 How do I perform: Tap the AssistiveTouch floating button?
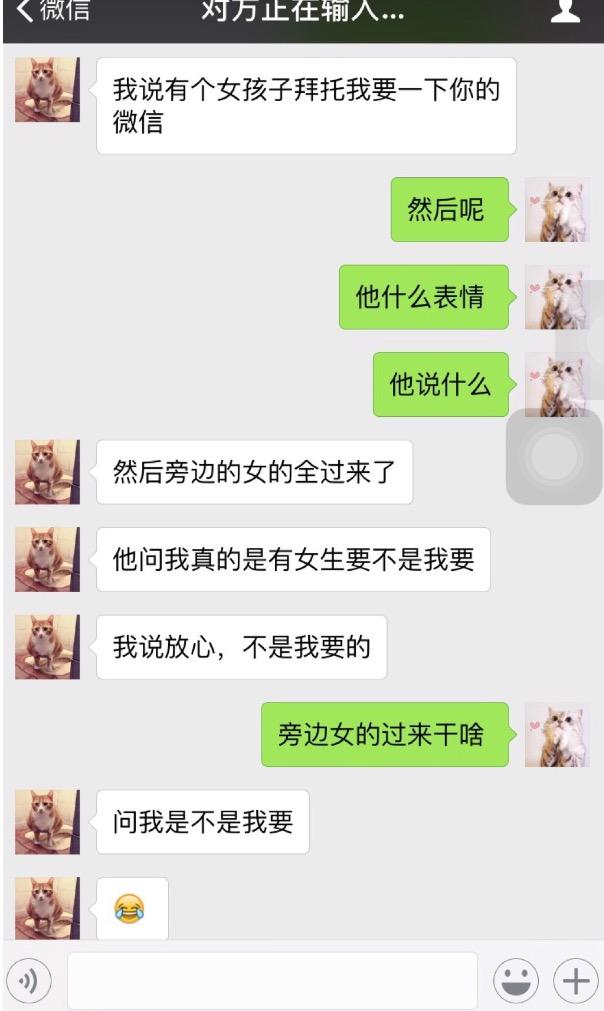553,456
